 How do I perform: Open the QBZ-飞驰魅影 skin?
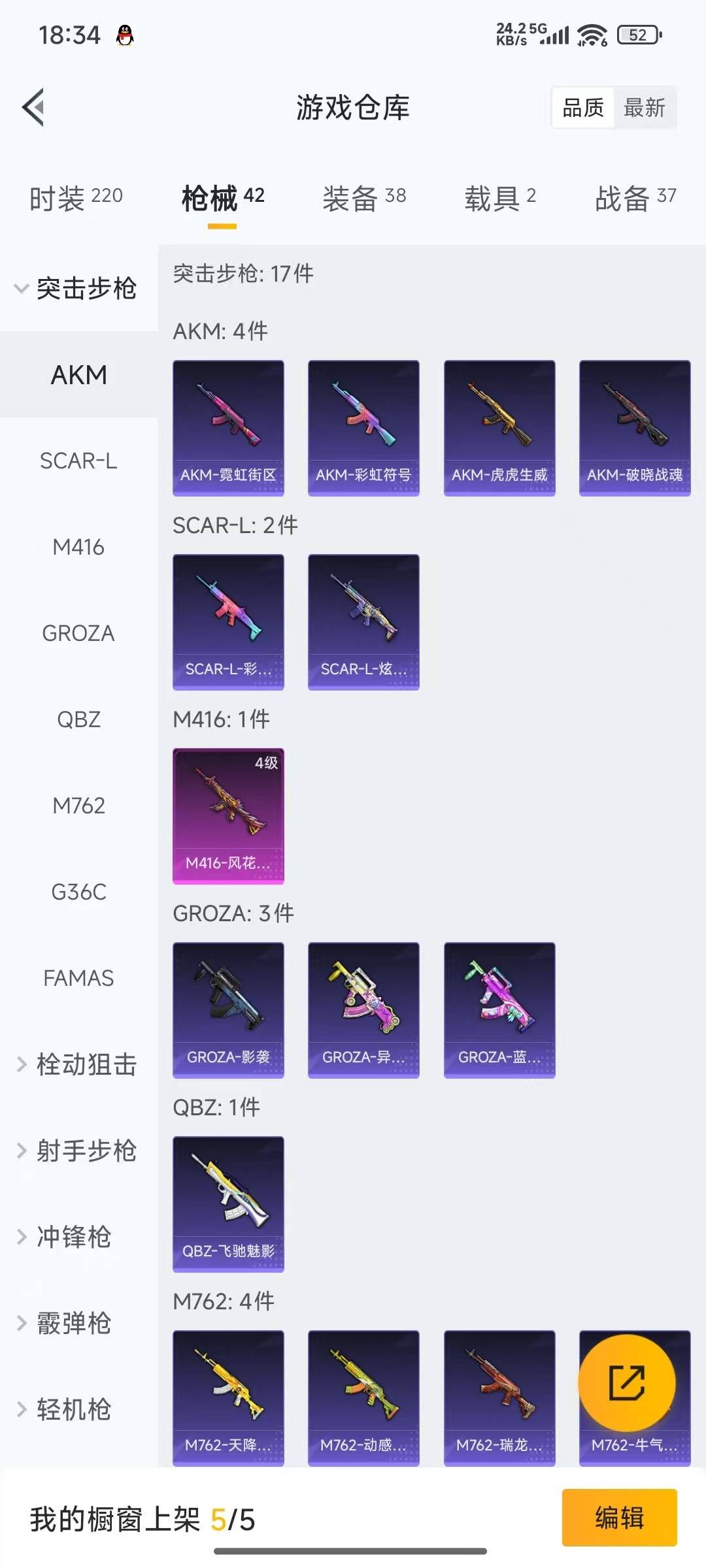point(228,1204)
